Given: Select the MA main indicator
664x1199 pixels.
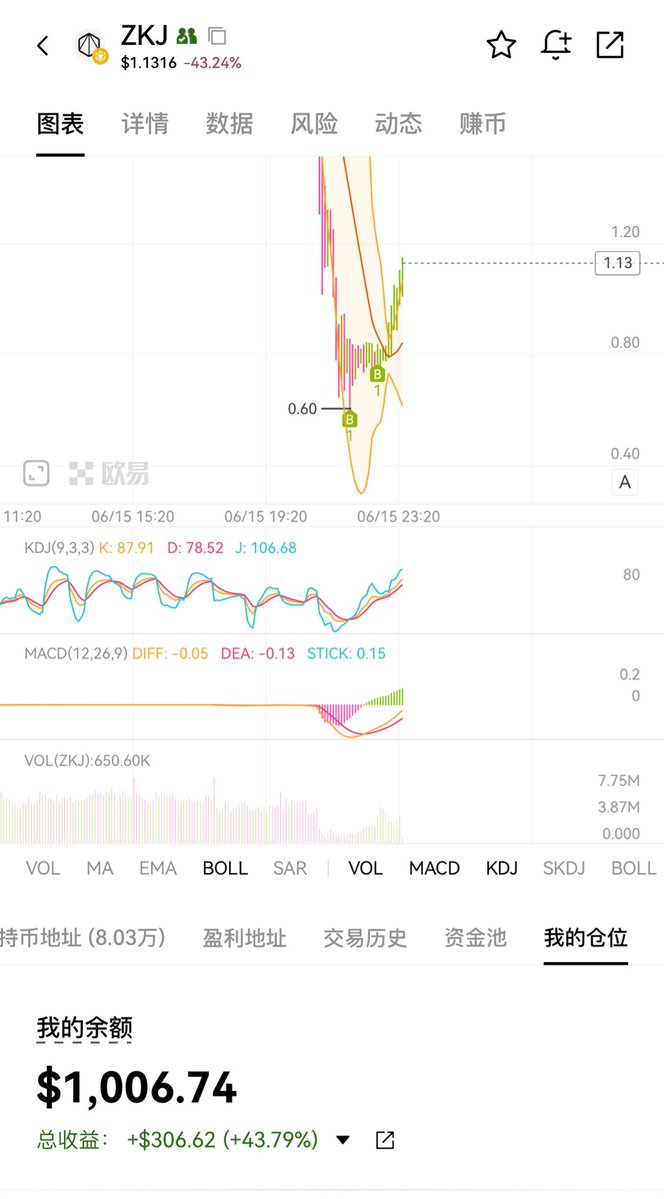Looking at the screenshot, I should click(x=99, y=868).
